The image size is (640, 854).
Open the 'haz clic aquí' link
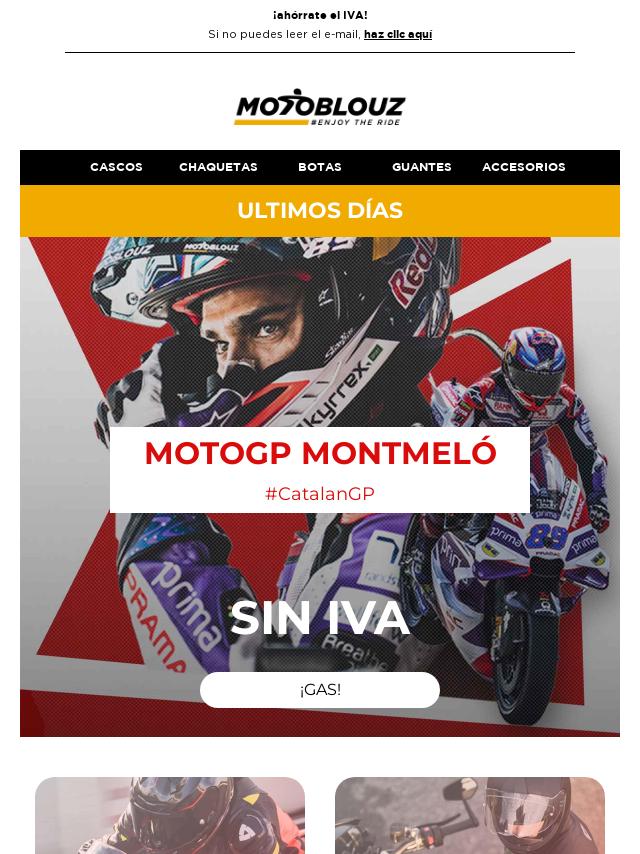pyautogui.click(x=397, y=34)
